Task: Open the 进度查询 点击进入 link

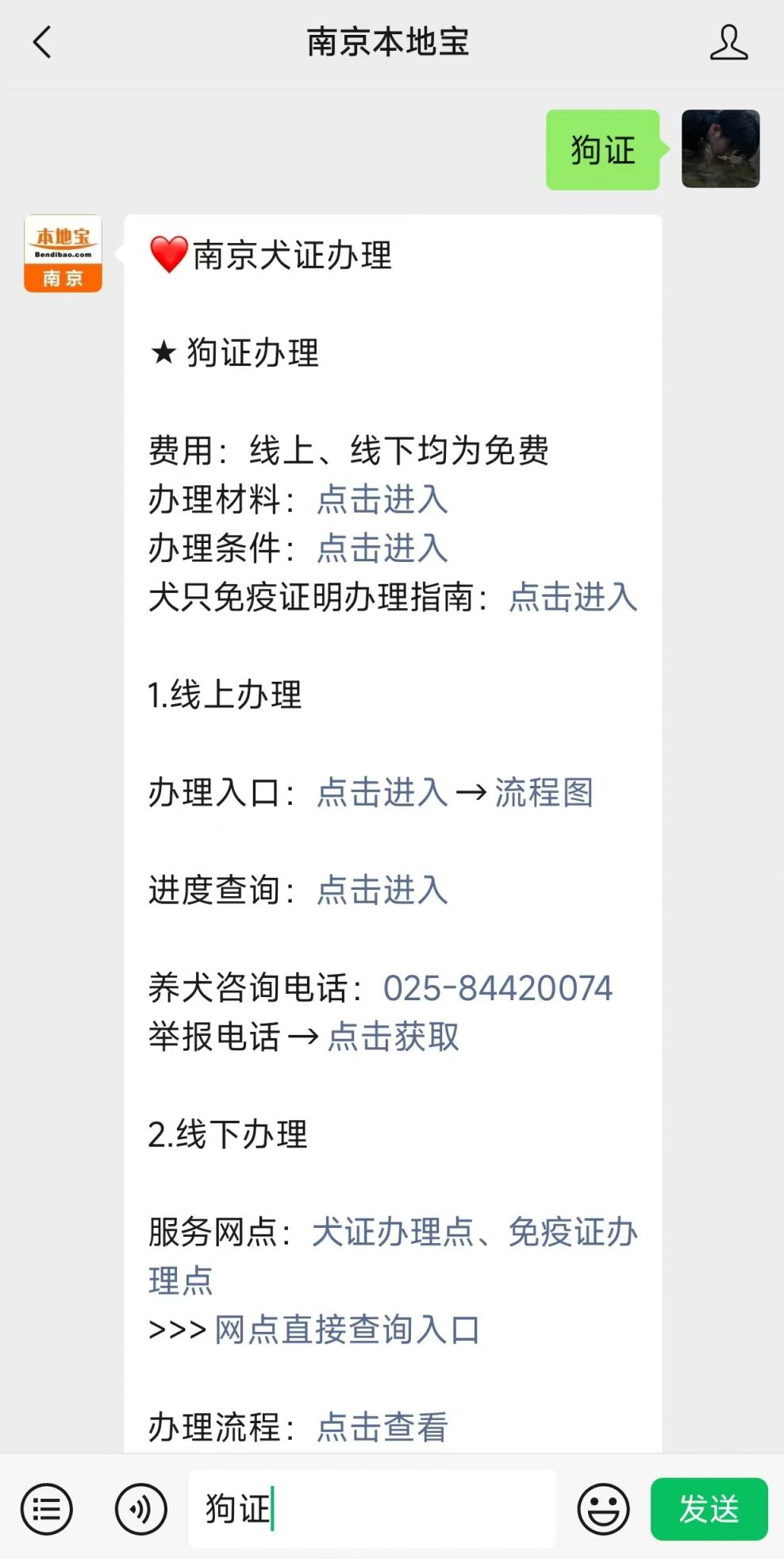Action: pyautogui.click(x=382, y=891)
